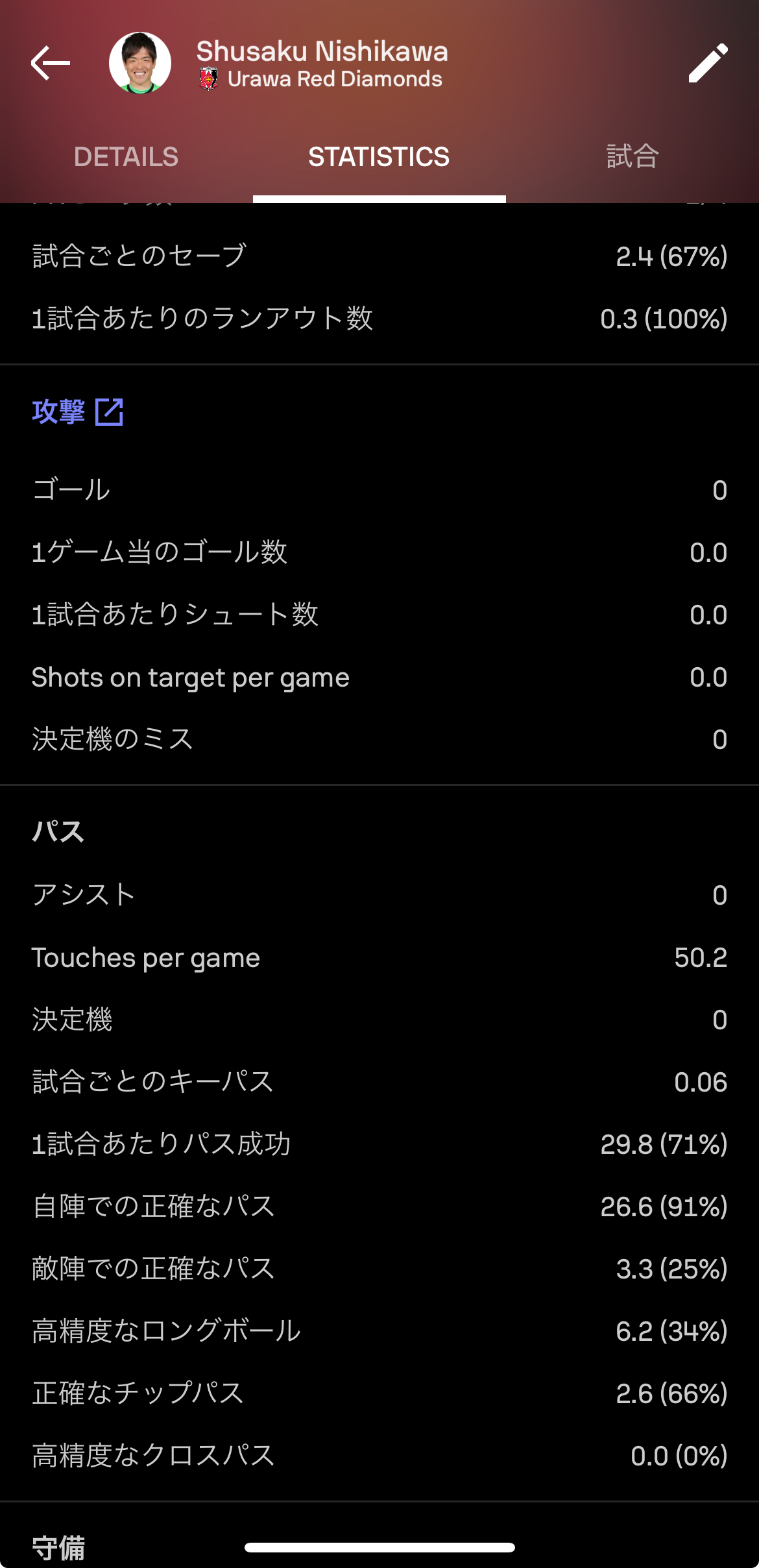Go back using the arrow icon
Image resolution: width=759 pixels, height=1568 pixels.
click(x=51, y=63)
